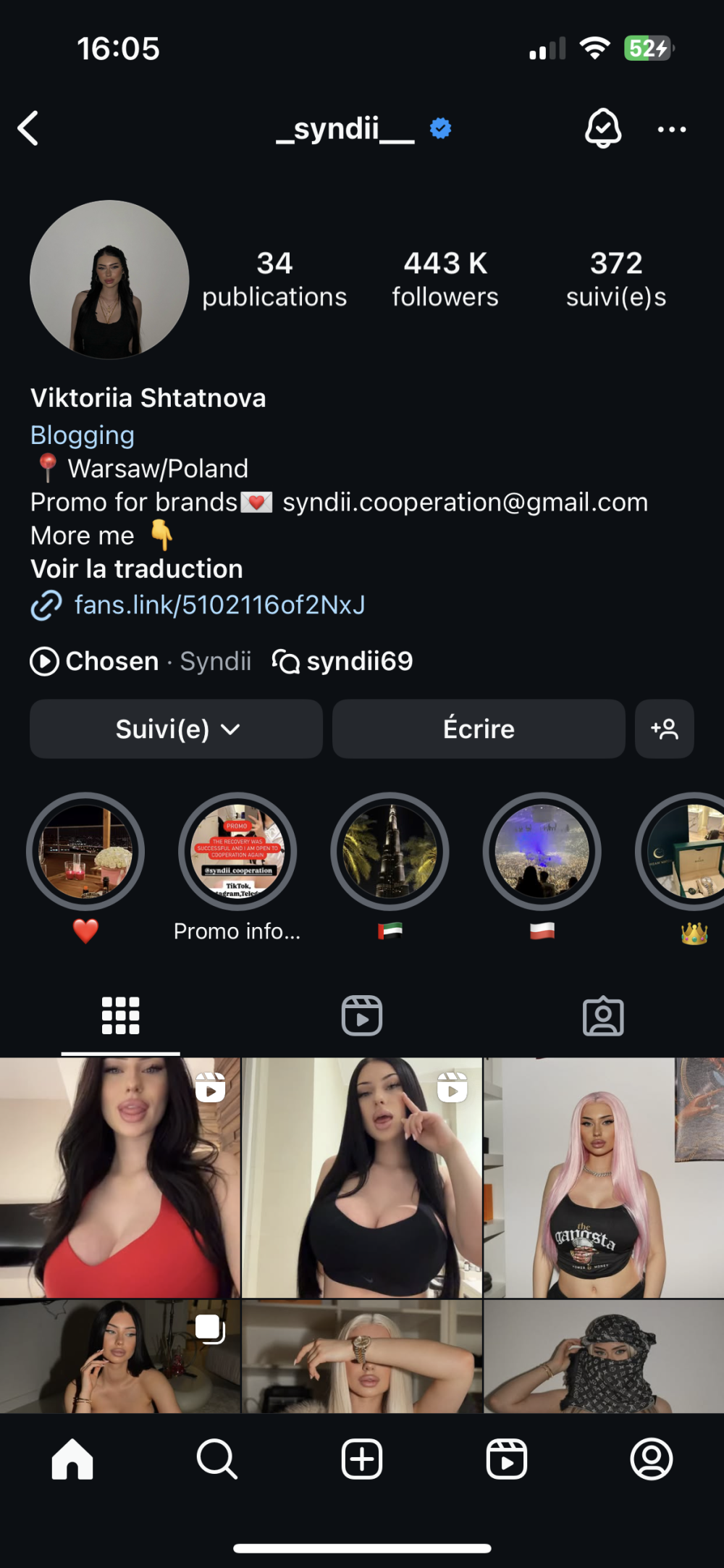Viewport: 724px width, 1568px height.
Task: Show suggested accounts with add-person button
Action: [x=664, y=729]
